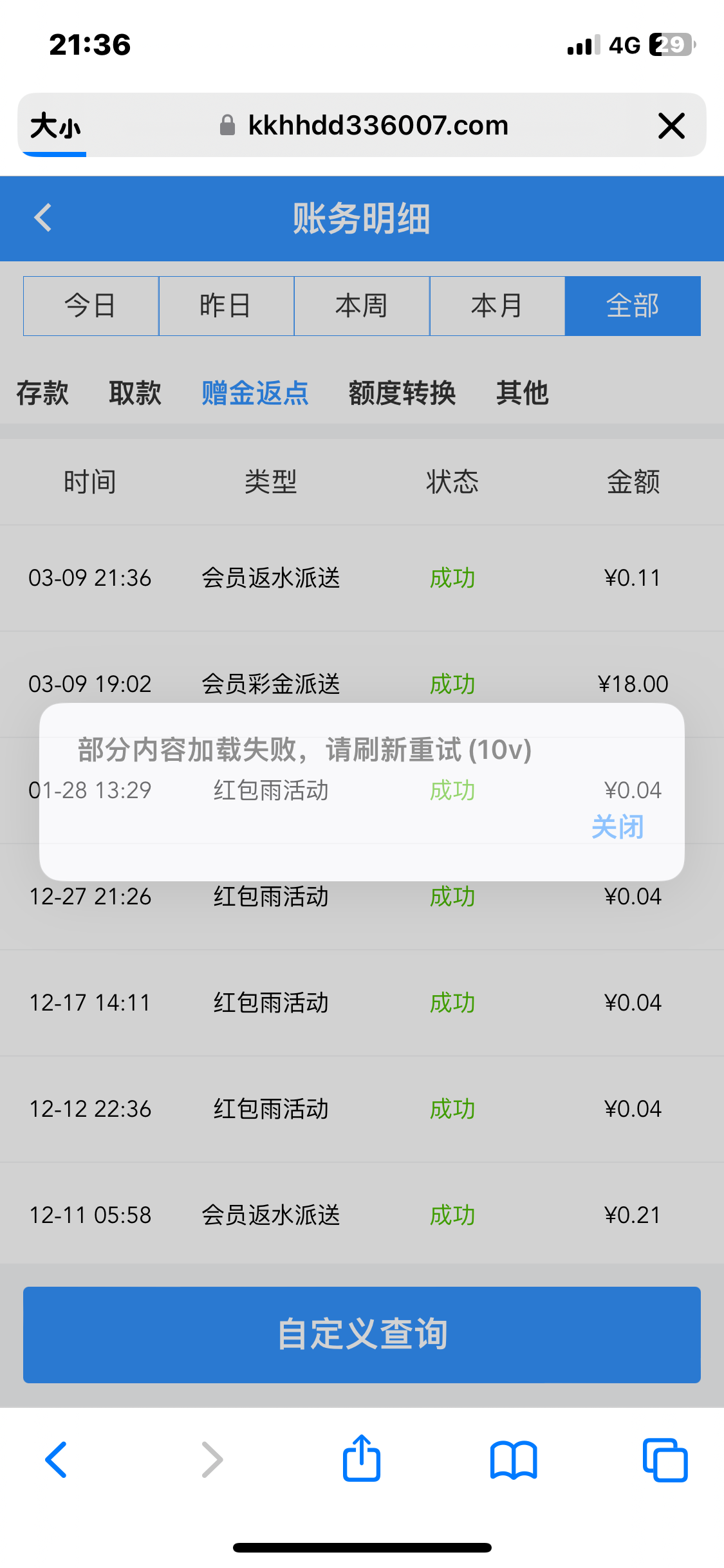
Task: Stop loading with the X button
Action: (671, 126)
